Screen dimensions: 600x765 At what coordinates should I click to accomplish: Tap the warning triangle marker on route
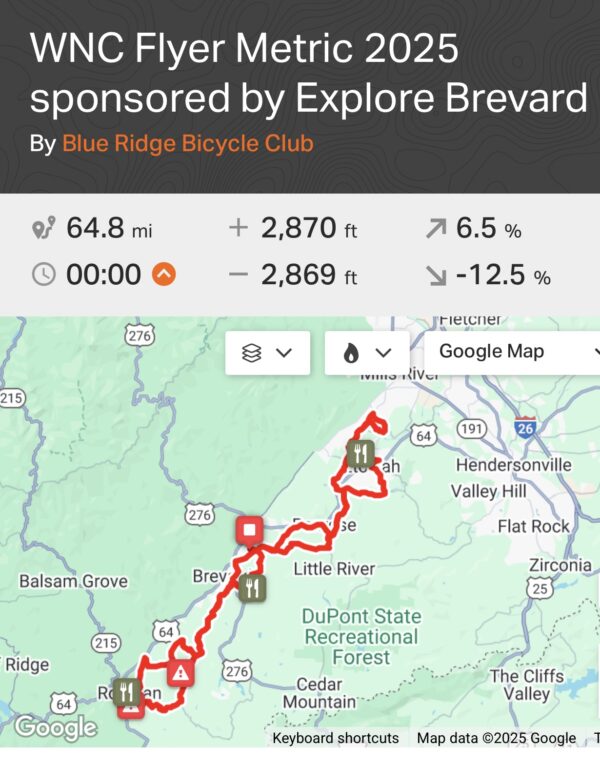point(180,672)
